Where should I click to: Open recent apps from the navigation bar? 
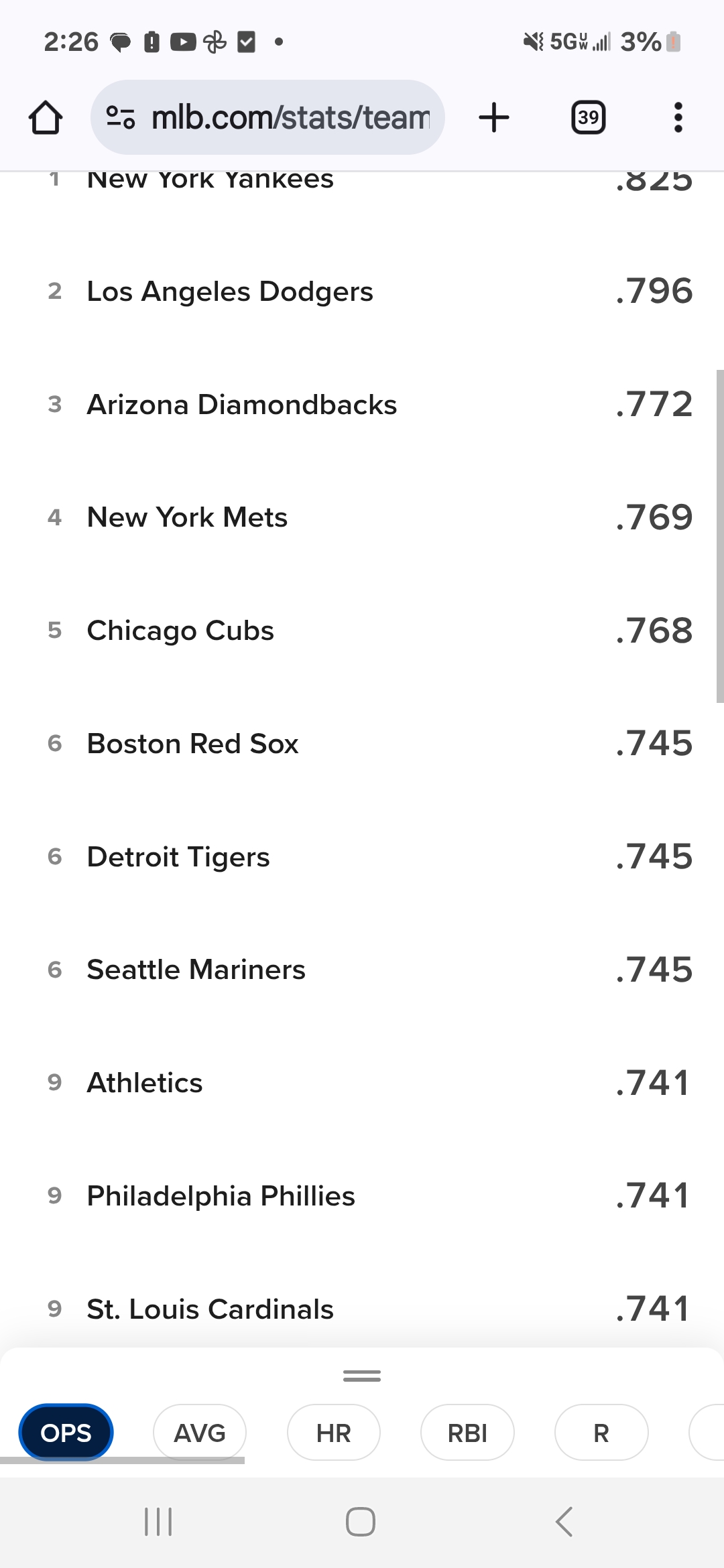pyautogui.click(x=159, y=1522)
